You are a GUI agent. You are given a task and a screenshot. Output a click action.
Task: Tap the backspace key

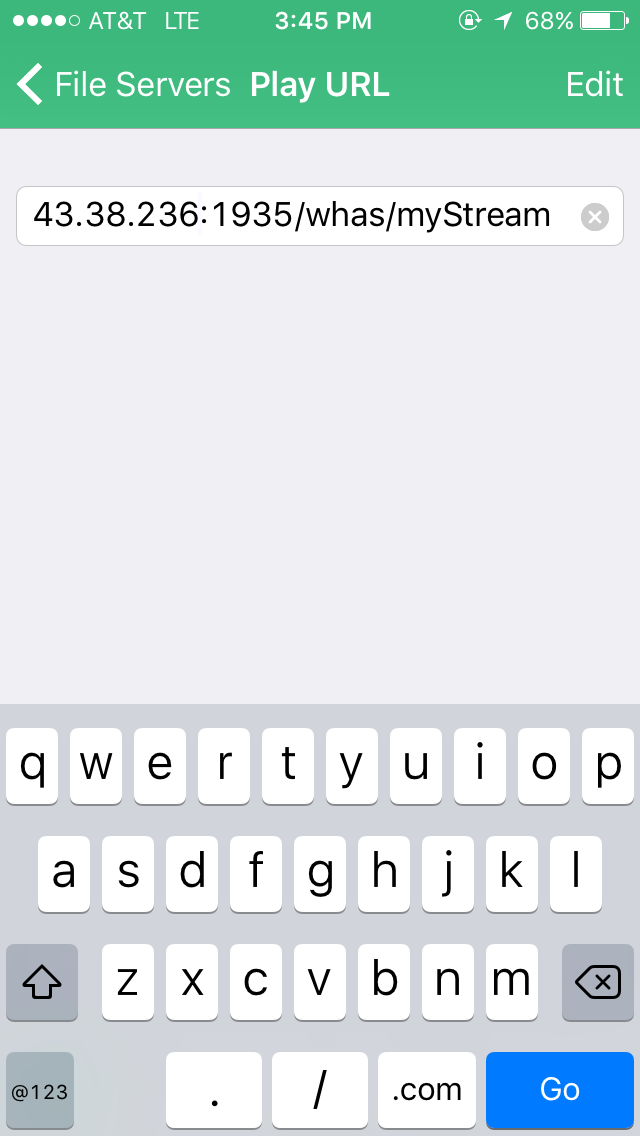598,982
